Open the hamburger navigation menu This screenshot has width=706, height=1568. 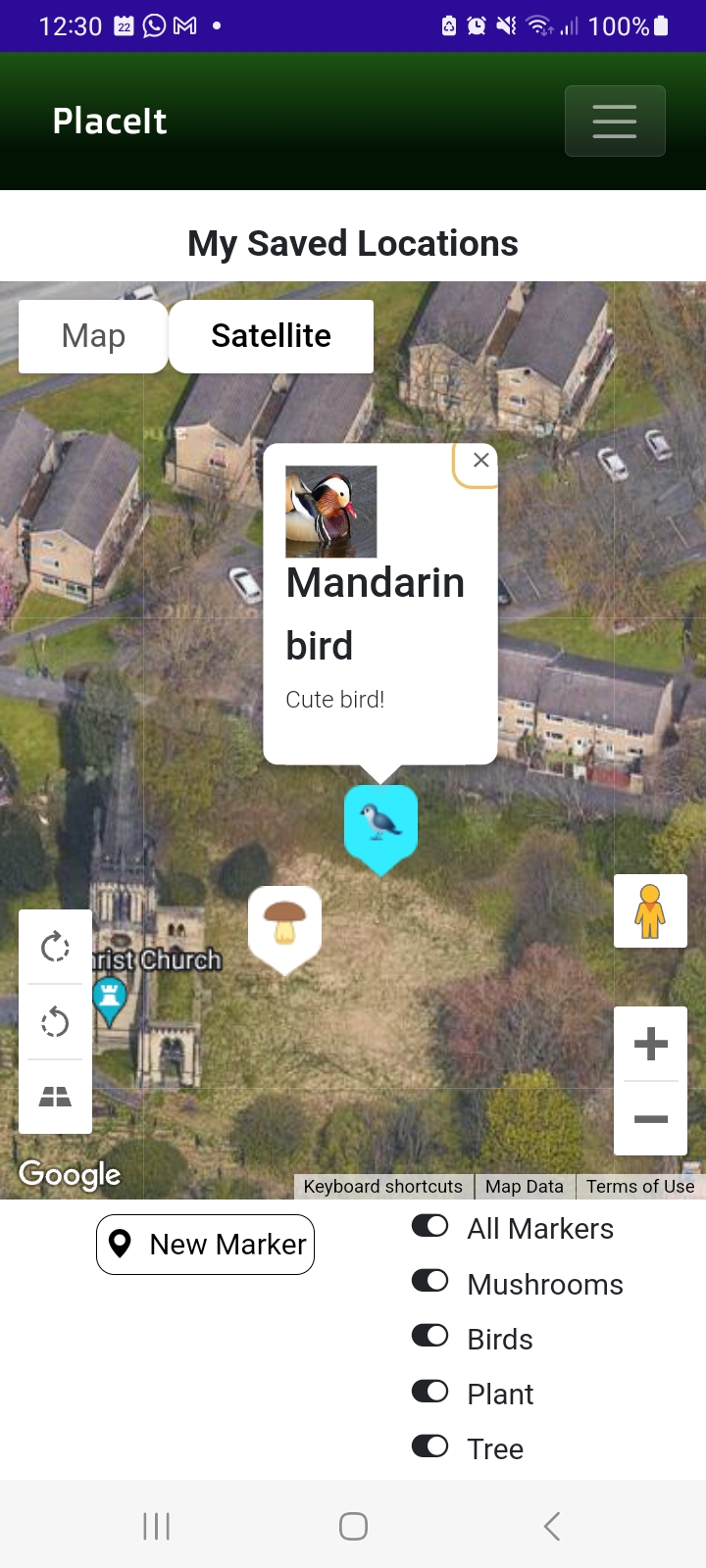615,121
